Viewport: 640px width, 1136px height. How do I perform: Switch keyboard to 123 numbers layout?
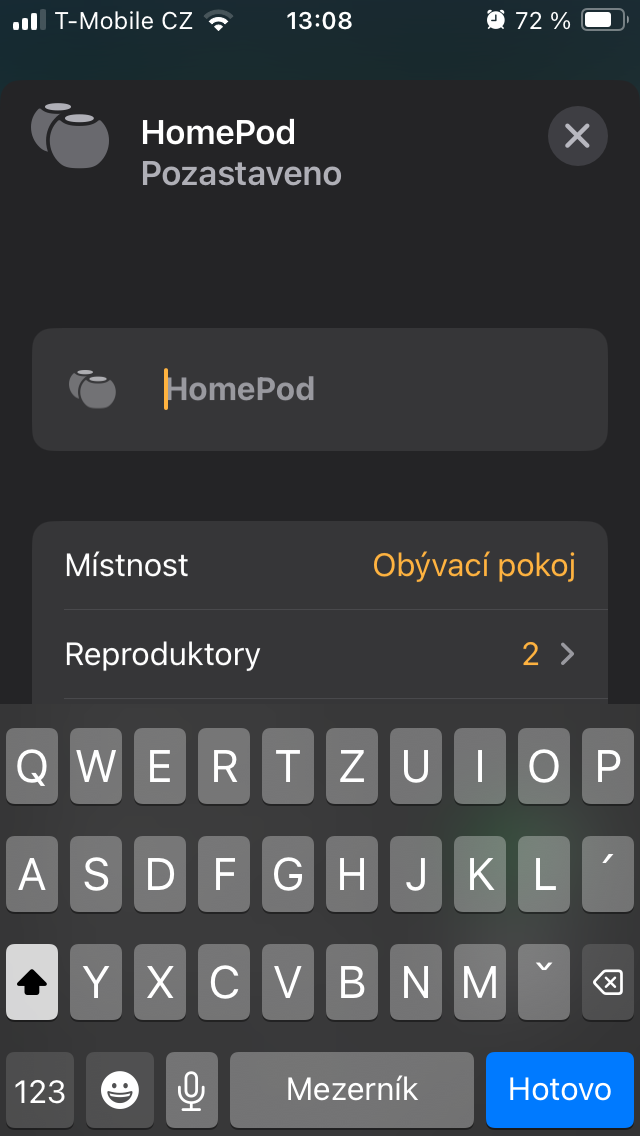[40, 1090]
